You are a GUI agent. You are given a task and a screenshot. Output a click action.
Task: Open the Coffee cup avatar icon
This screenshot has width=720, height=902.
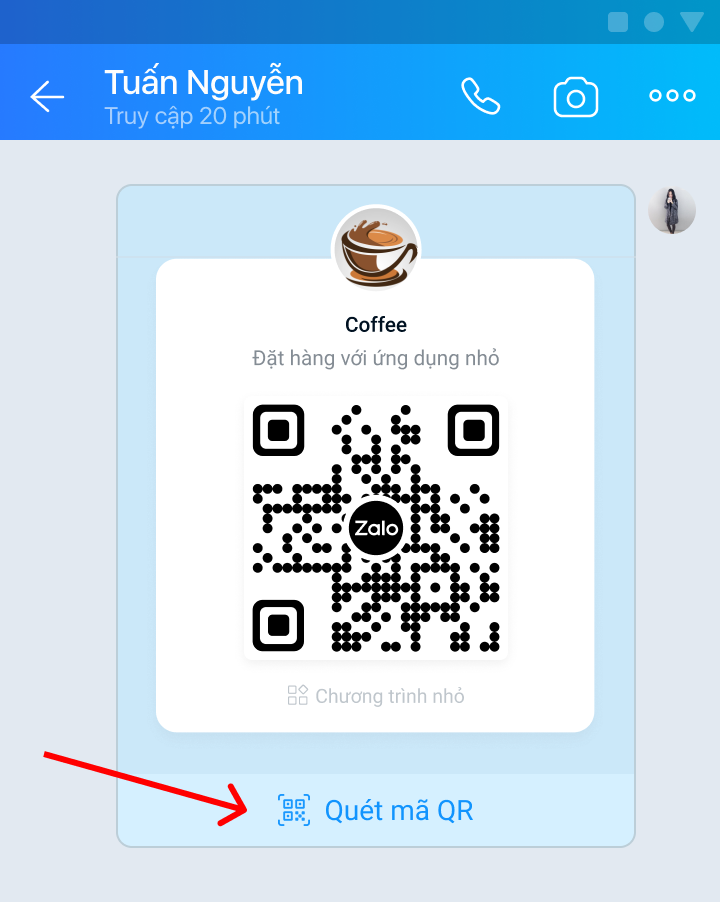click(x=376, y=247)
